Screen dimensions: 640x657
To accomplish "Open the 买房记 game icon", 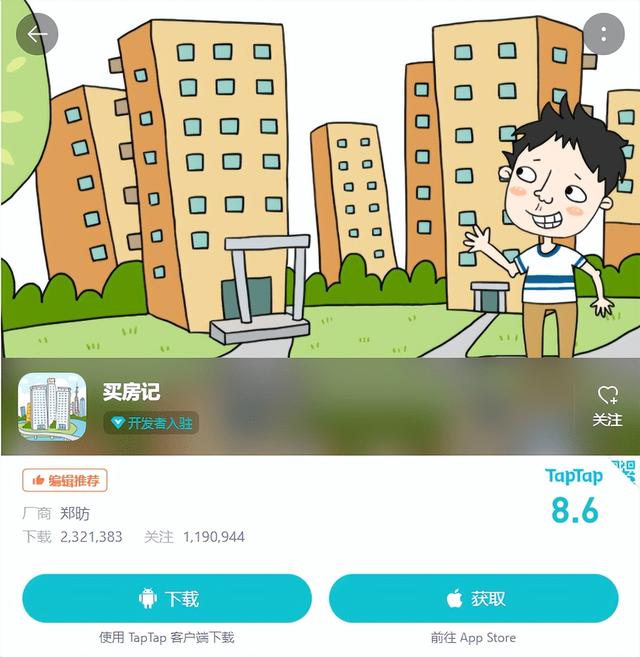I will pos(52,406).
